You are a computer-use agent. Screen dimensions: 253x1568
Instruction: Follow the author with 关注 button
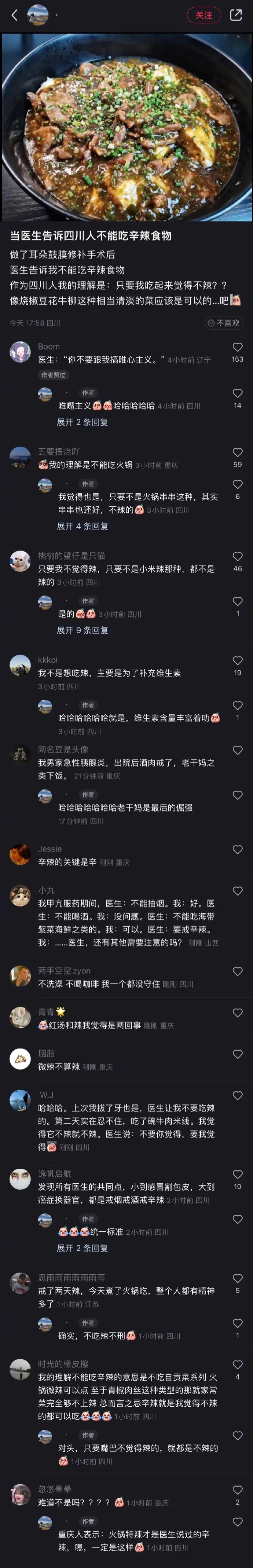(203, 15)
